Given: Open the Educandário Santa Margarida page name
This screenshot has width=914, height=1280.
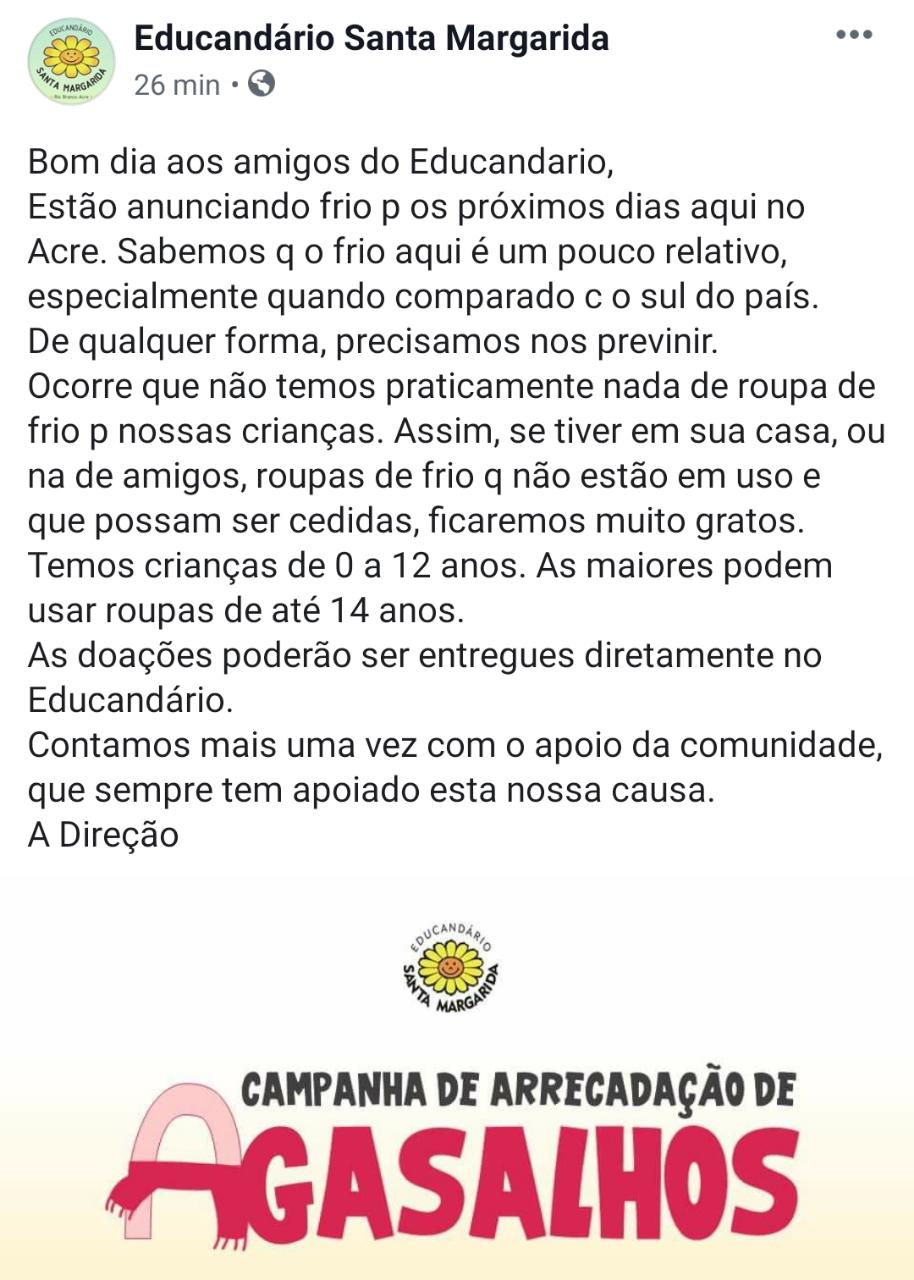Looking at the screenshot, I should 371,38.
